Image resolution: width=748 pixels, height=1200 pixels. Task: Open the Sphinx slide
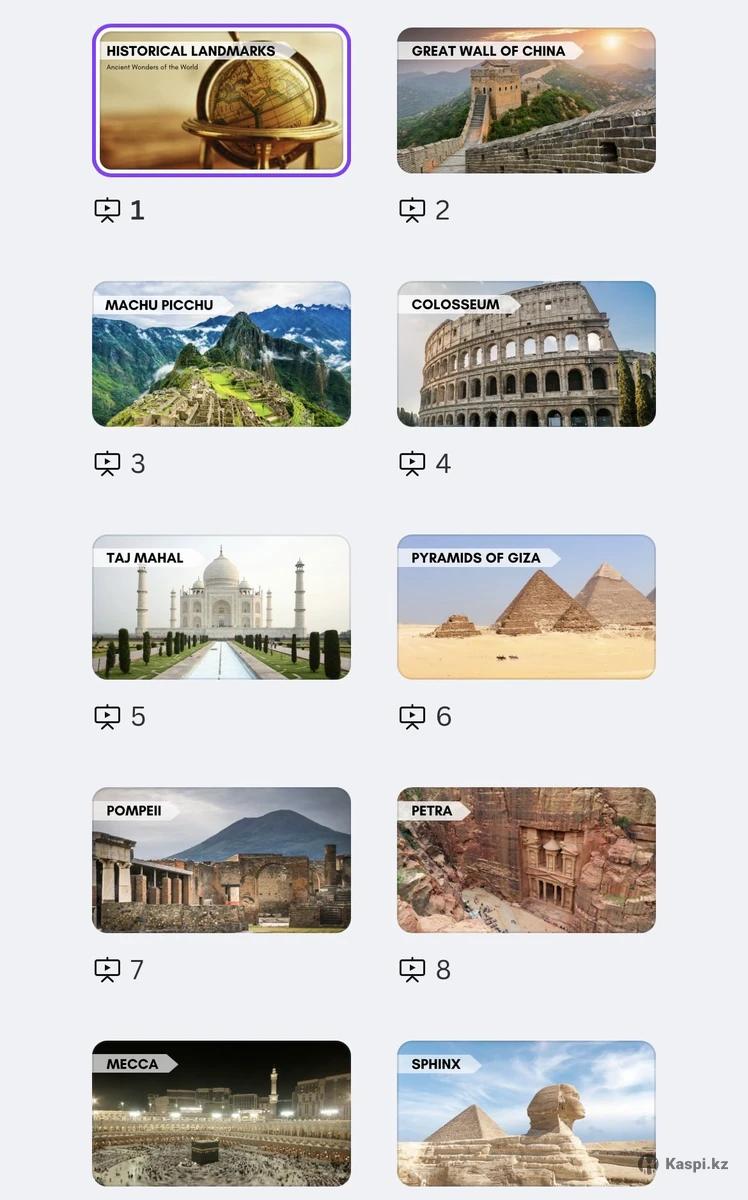526,1113
